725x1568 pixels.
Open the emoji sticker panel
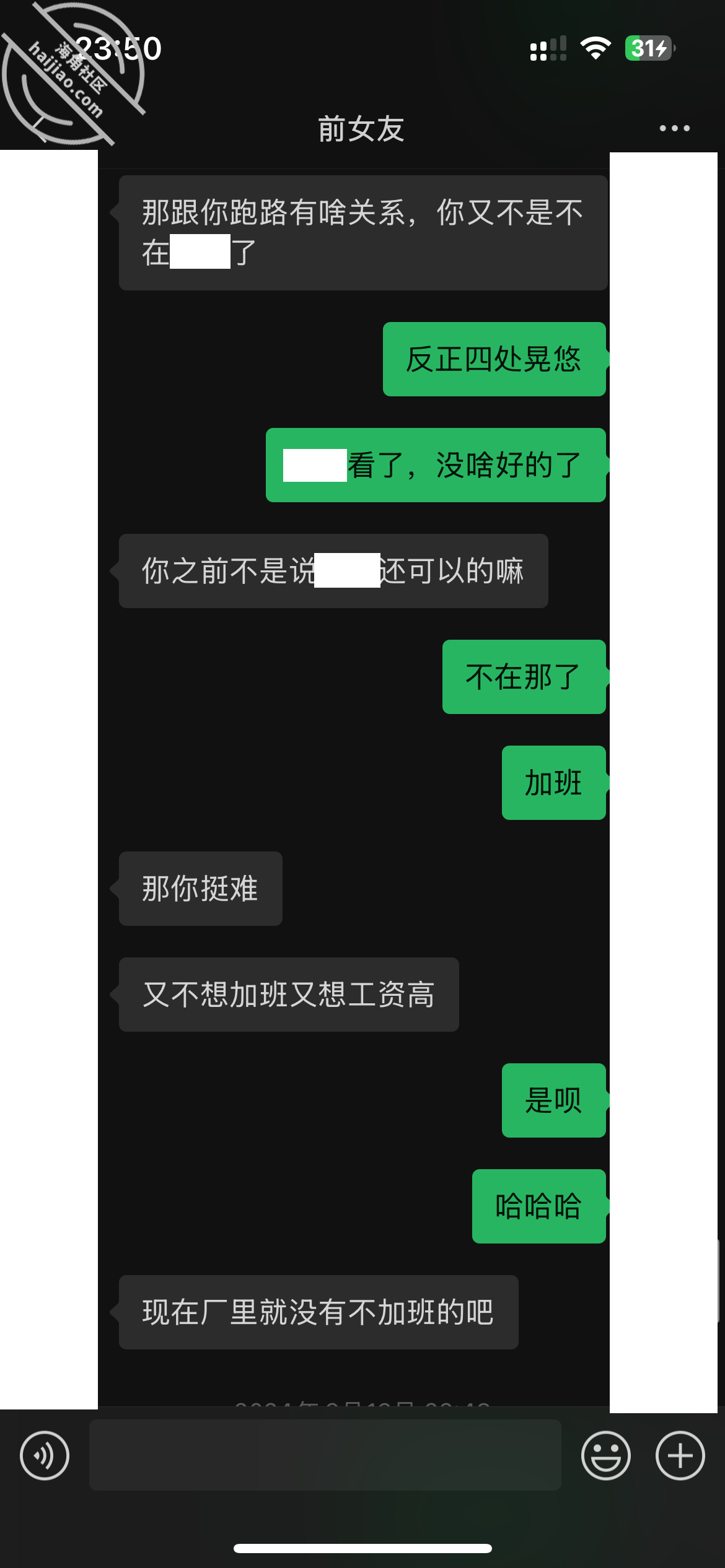coord(605,1455)
